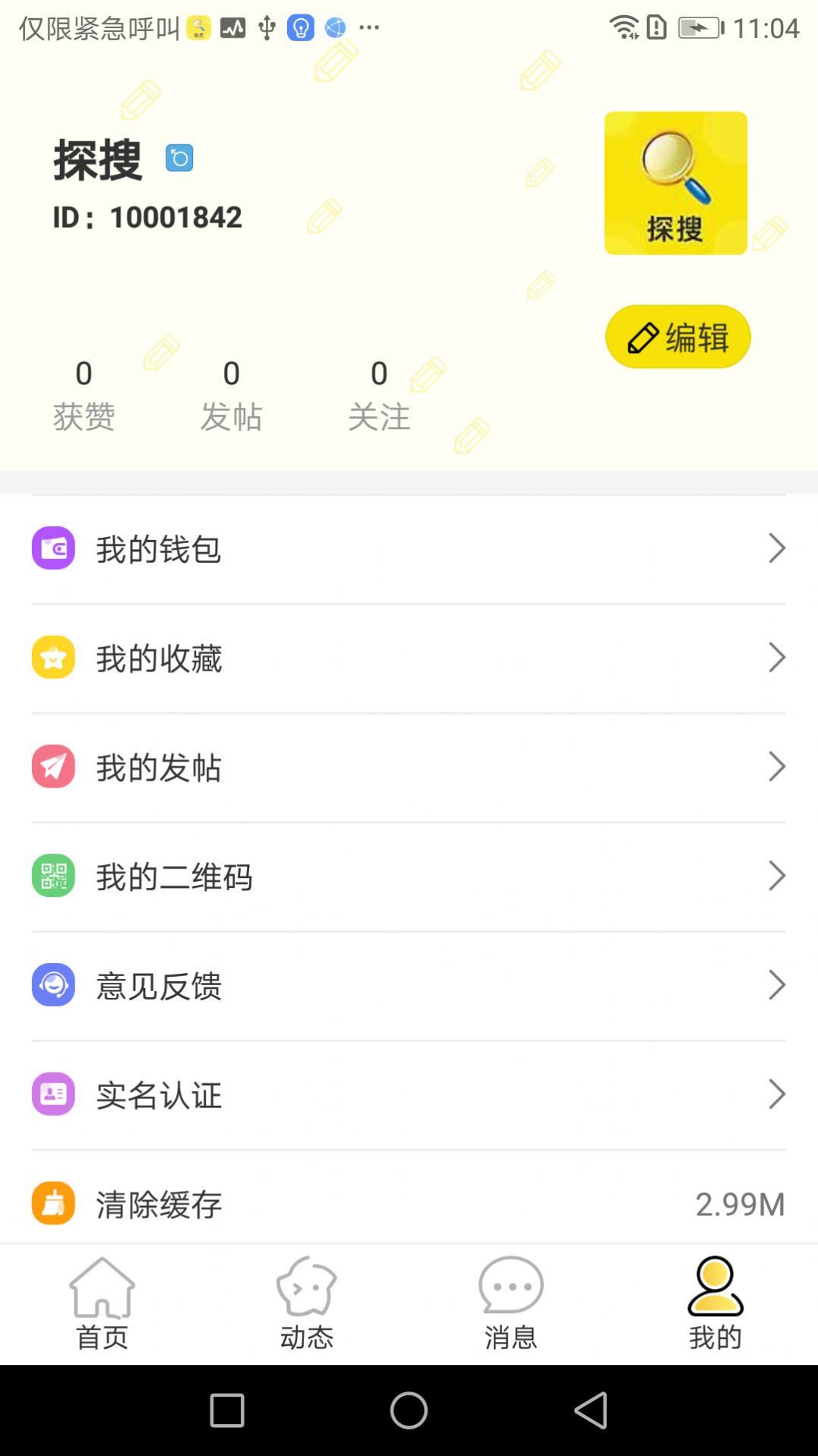Screen dimensions: 818x1456
Task: Expand the 我的钱包 row chevron
Action: (776, 548)
